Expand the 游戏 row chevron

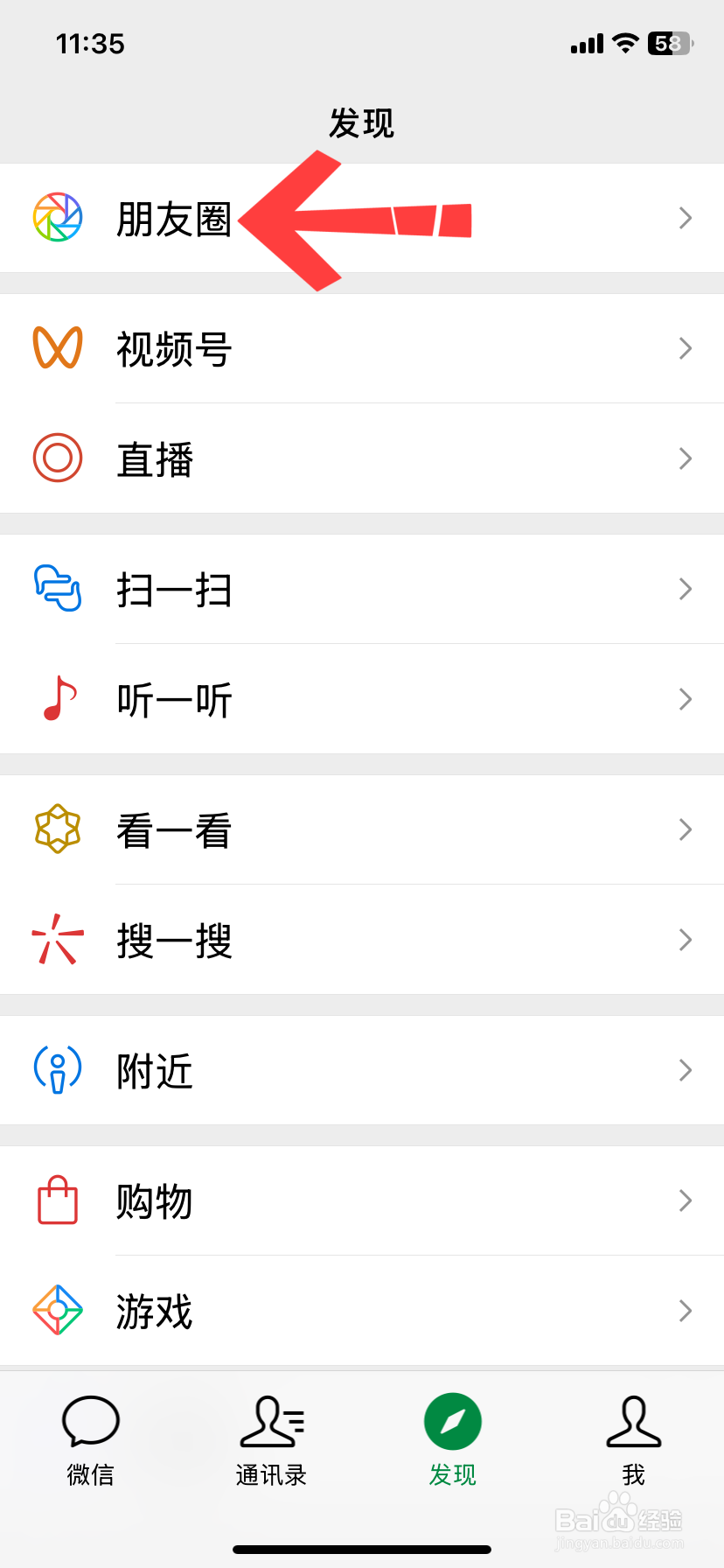(x=686, y=1310)
